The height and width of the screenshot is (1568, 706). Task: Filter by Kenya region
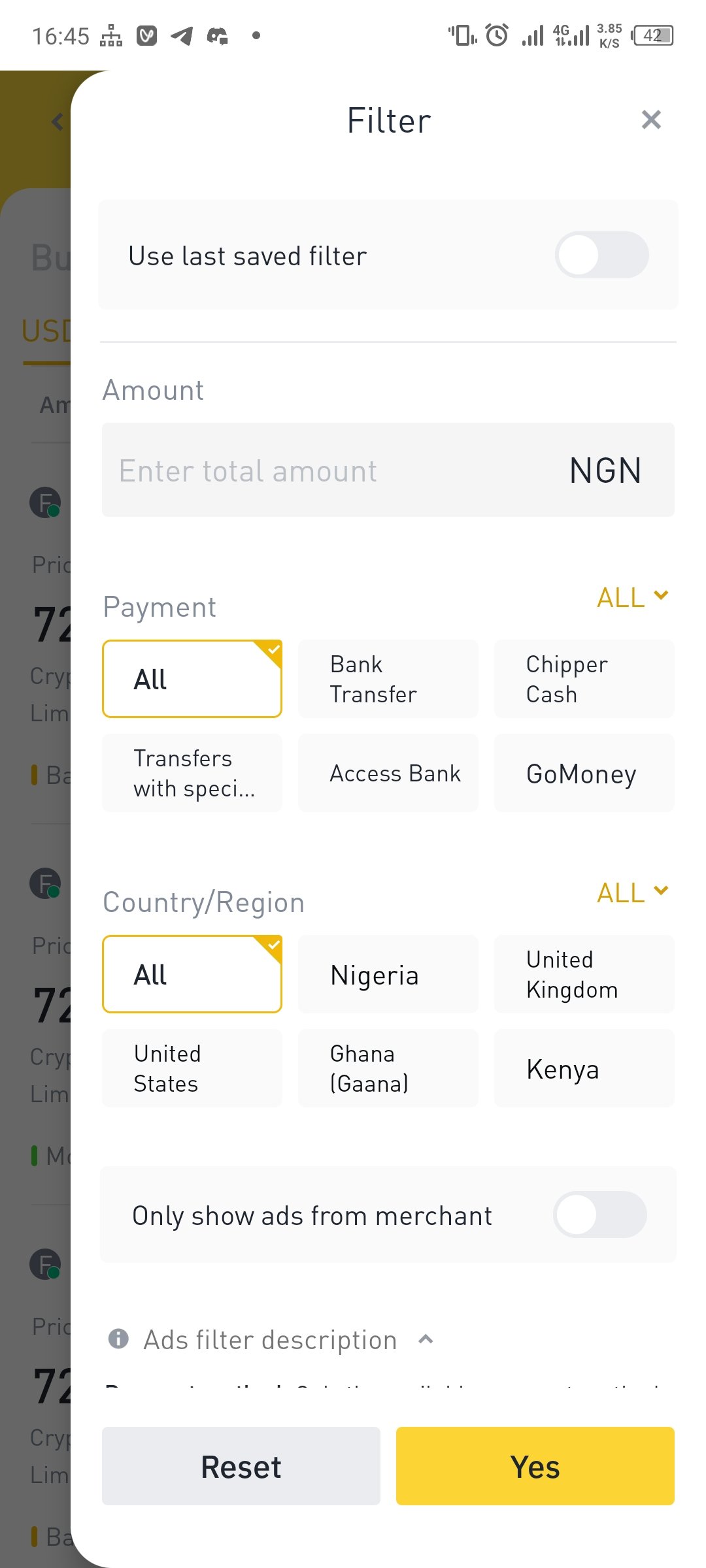584,1068
